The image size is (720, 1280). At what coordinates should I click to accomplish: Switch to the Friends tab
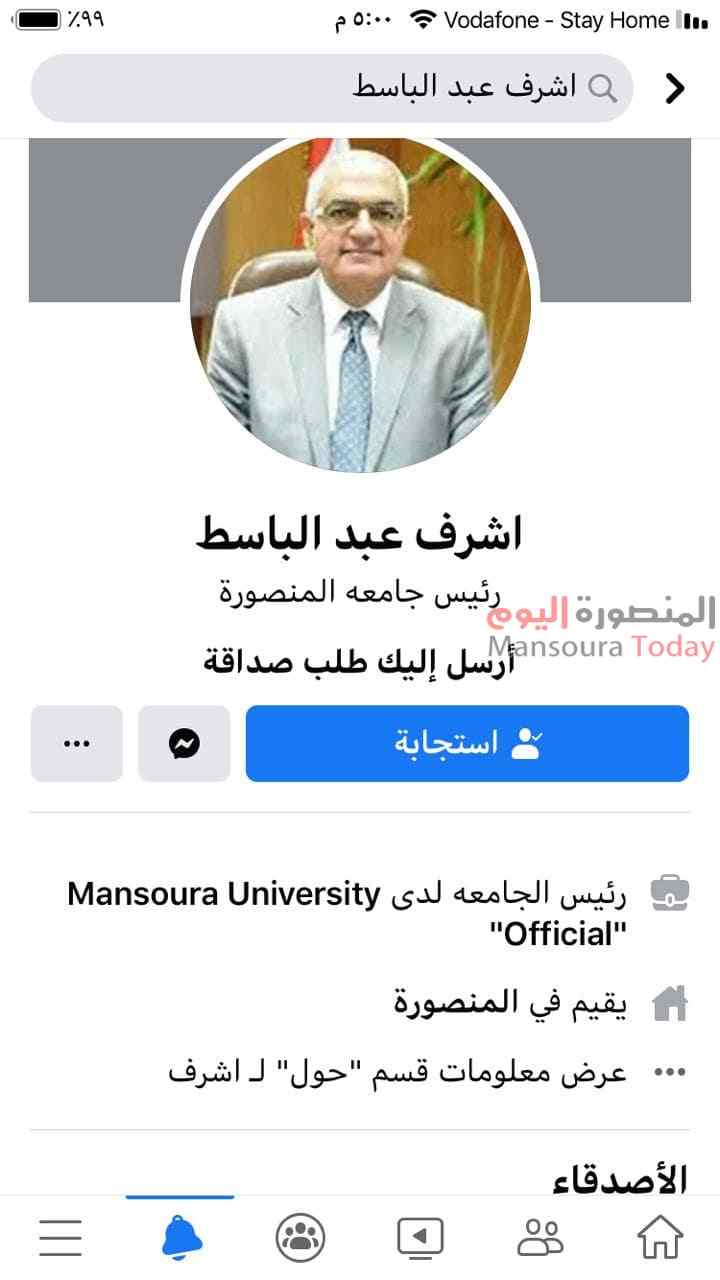click(x=540, y=1237)
